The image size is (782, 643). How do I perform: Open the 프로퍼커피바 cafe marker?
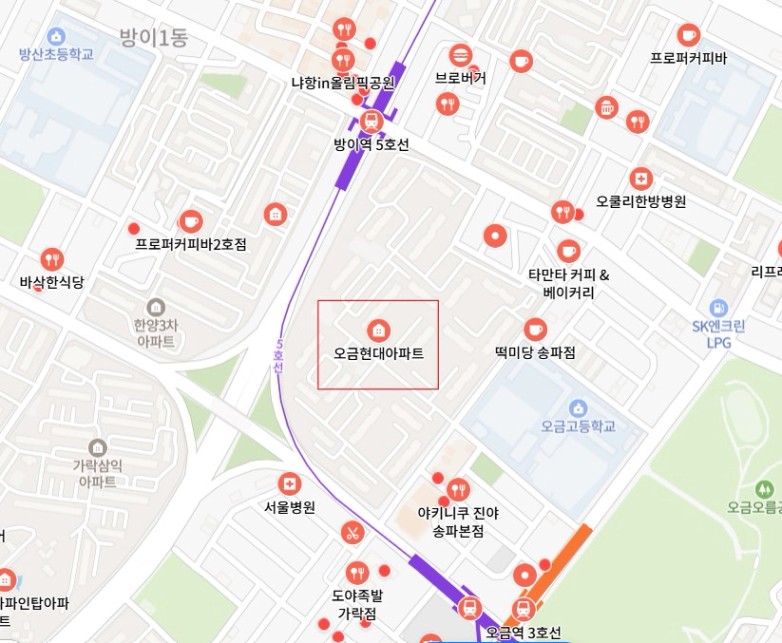(x=688, y=34)
